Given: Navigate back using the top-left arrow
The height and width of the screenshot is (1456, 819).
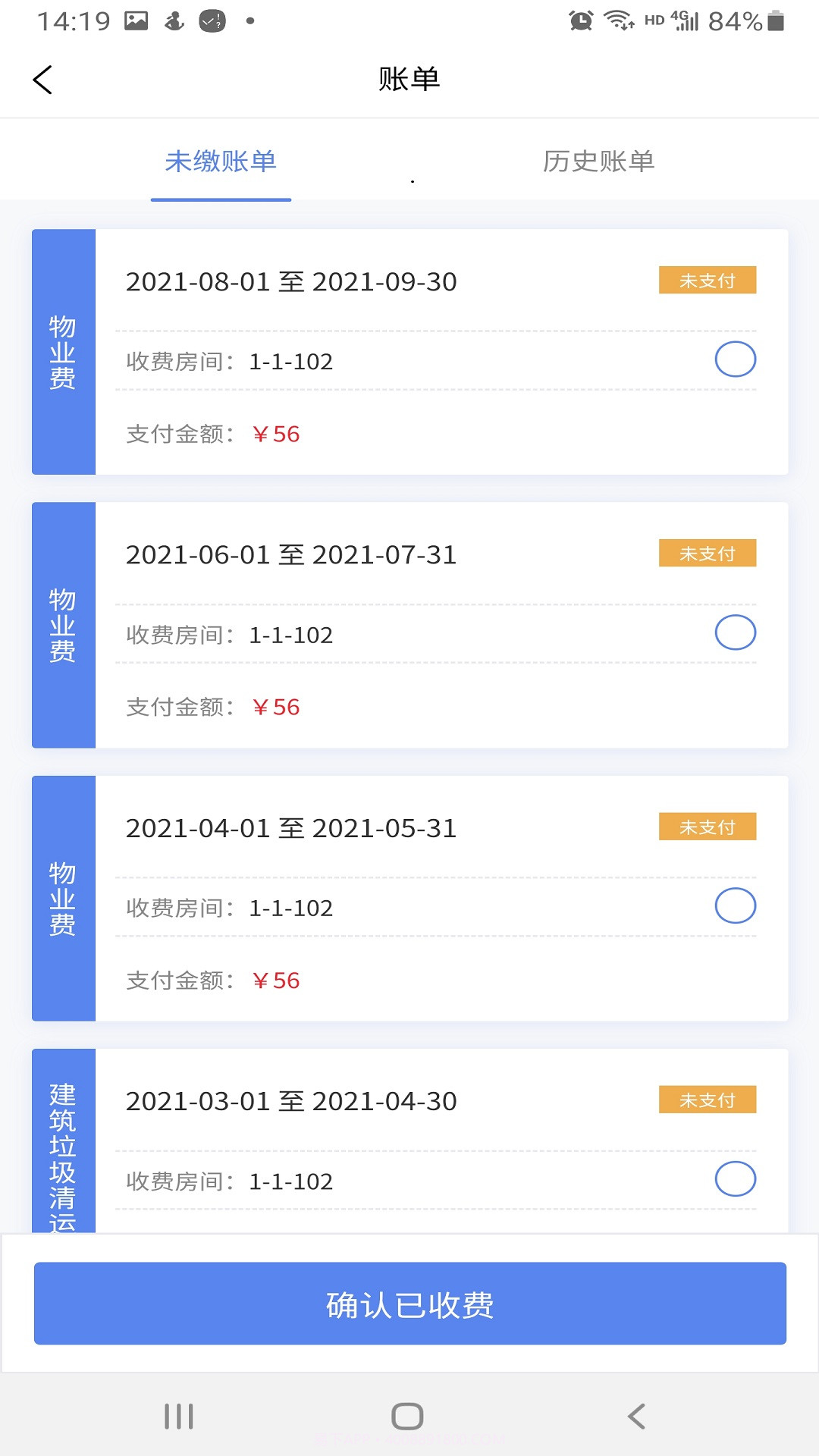Looking at the screenshot, I should 43,79.
